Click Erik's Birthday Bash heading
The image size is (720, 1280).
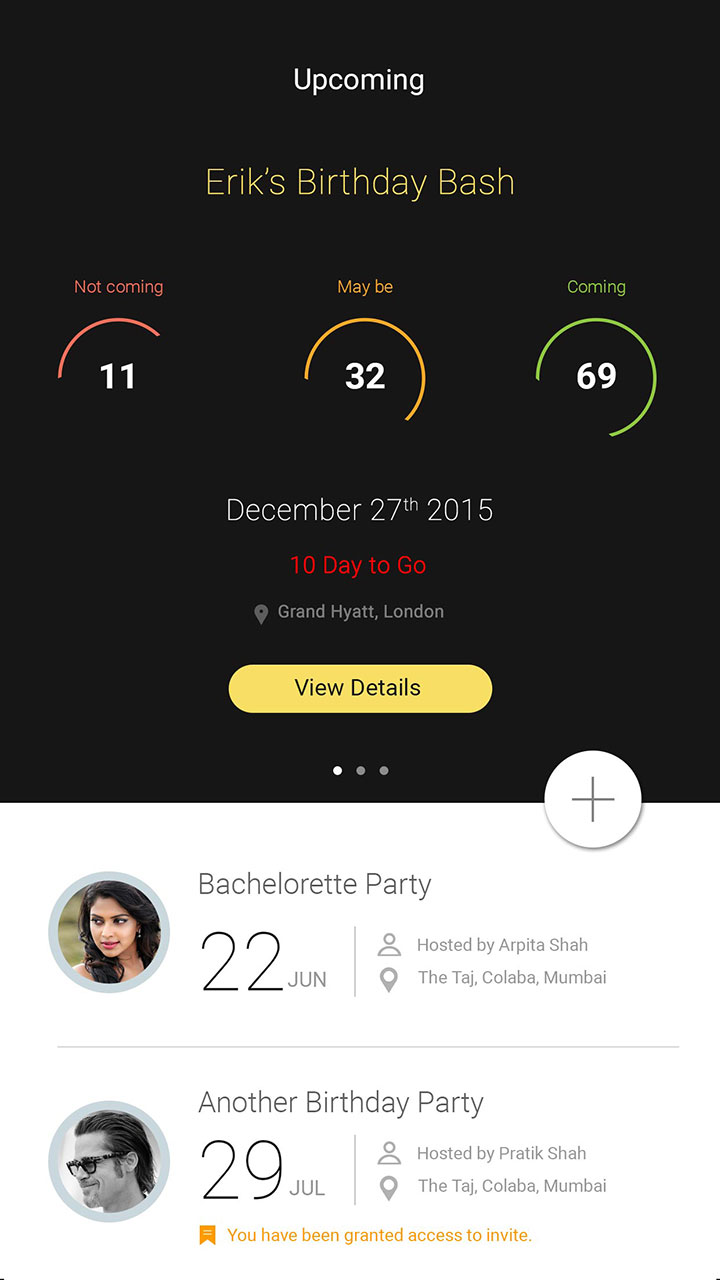359,182
